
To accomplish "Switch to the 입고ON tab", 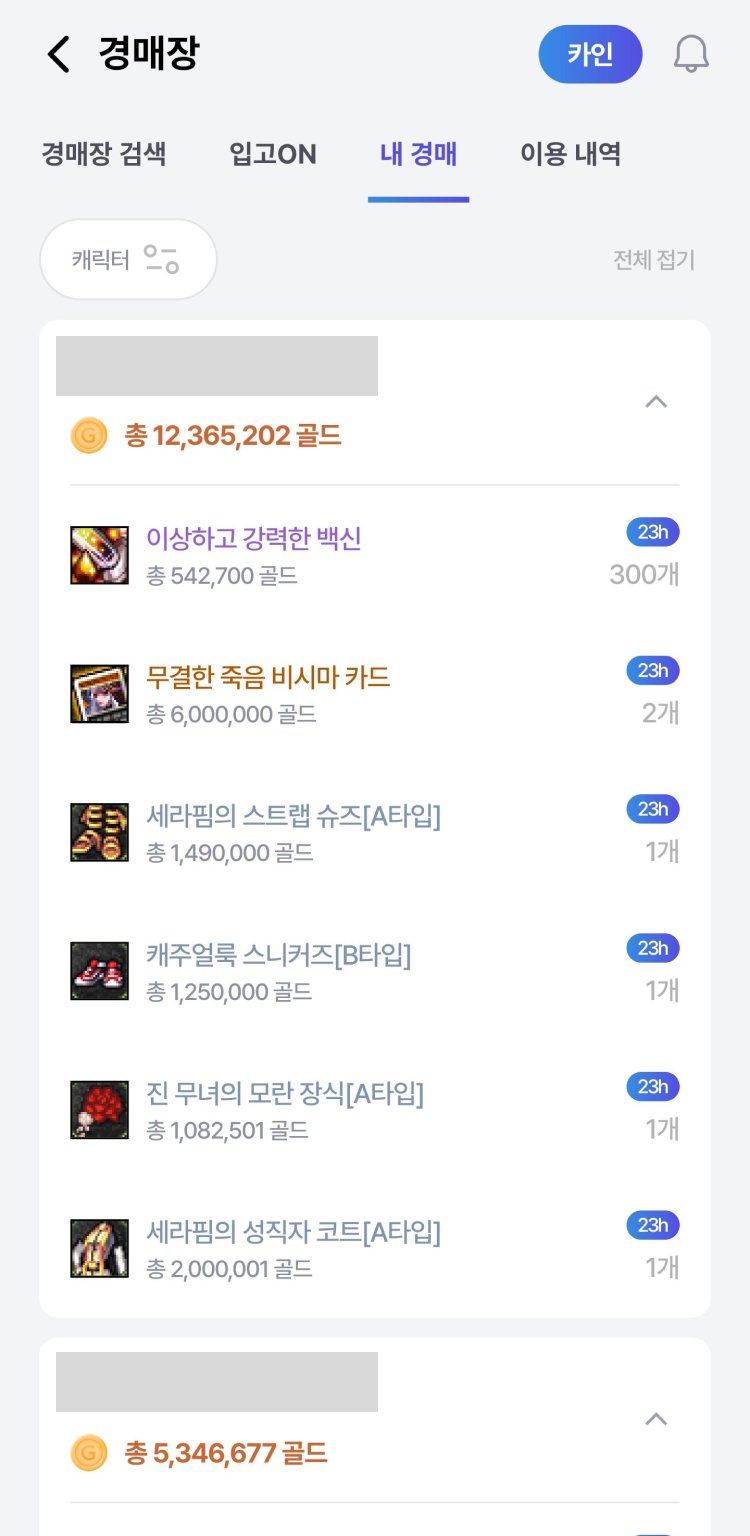I will click(x=273, y=154).
